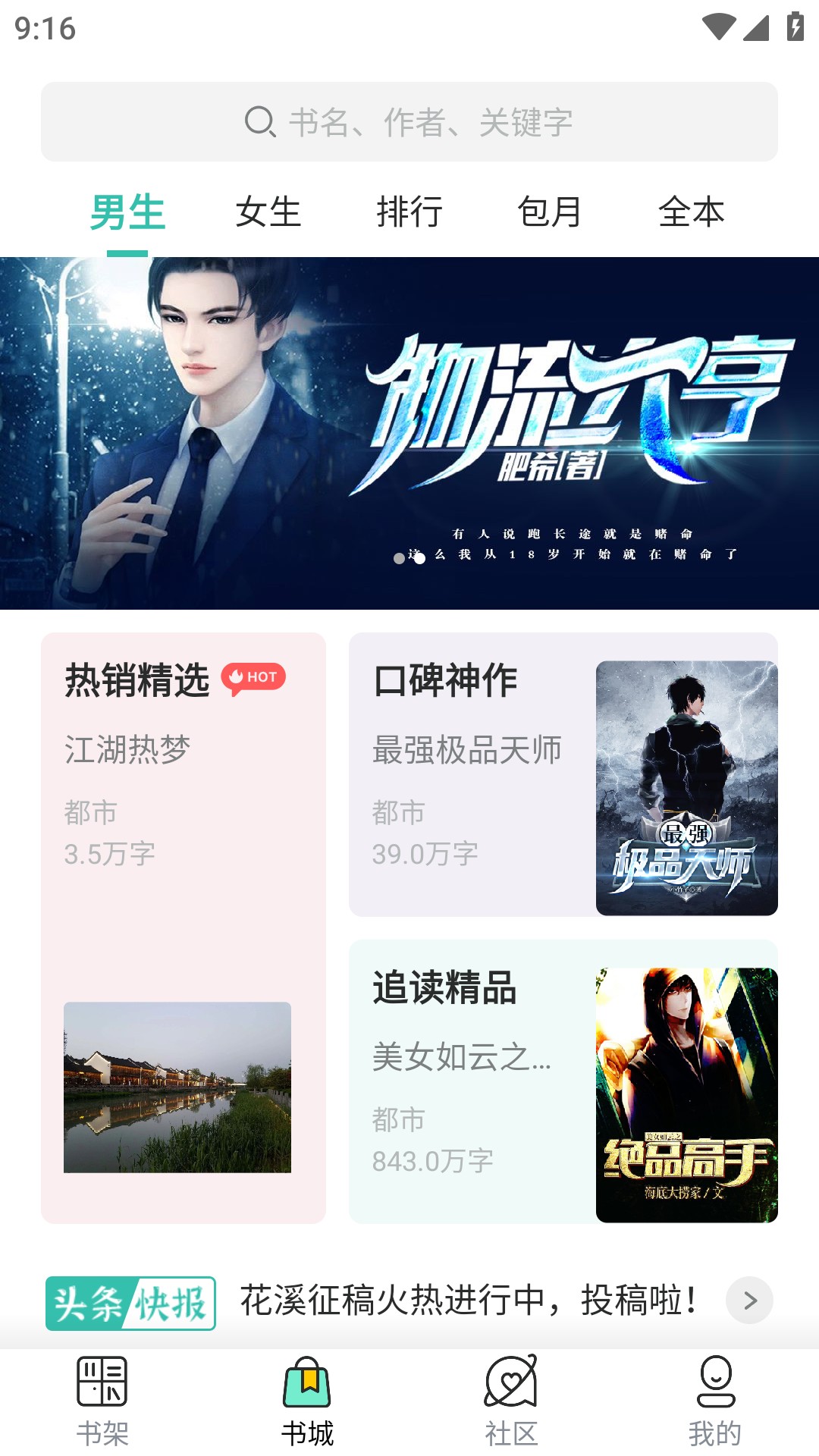This screenshot has width=819, height=1456.
Task: Tap the arrow beside the 头条快报 headline
Action: 749,1301
